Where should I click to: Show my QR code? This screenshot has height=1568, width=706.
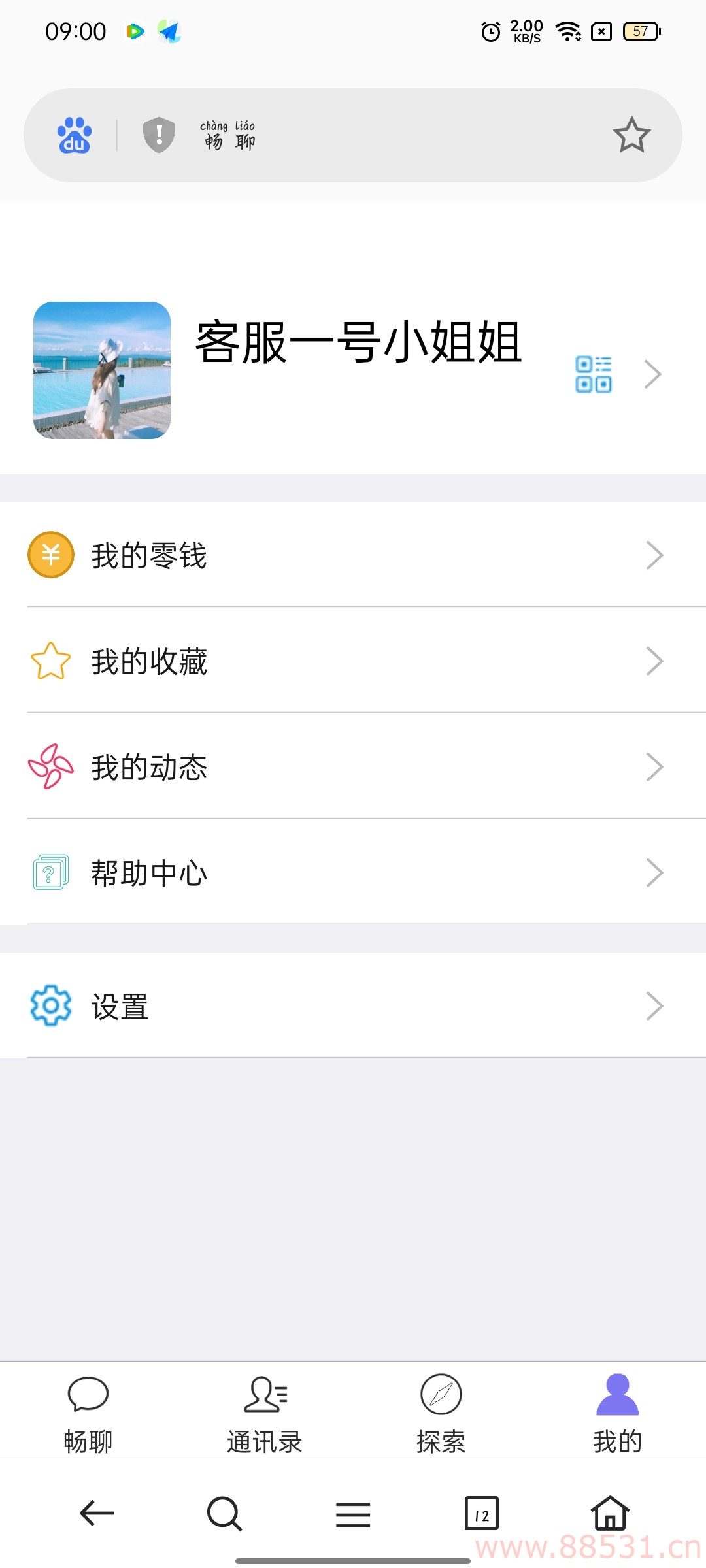coord(594,374)
